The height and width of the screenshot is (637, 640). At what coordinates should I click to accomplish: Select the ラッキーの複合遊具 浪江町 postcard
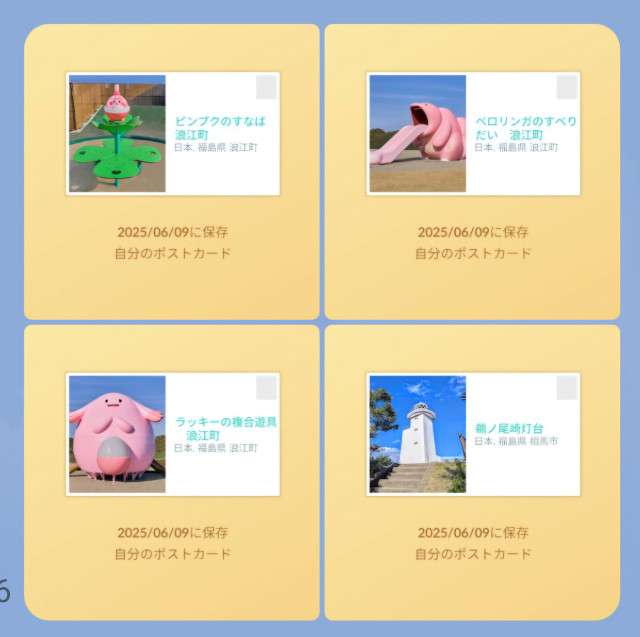[x=172, y=434]
